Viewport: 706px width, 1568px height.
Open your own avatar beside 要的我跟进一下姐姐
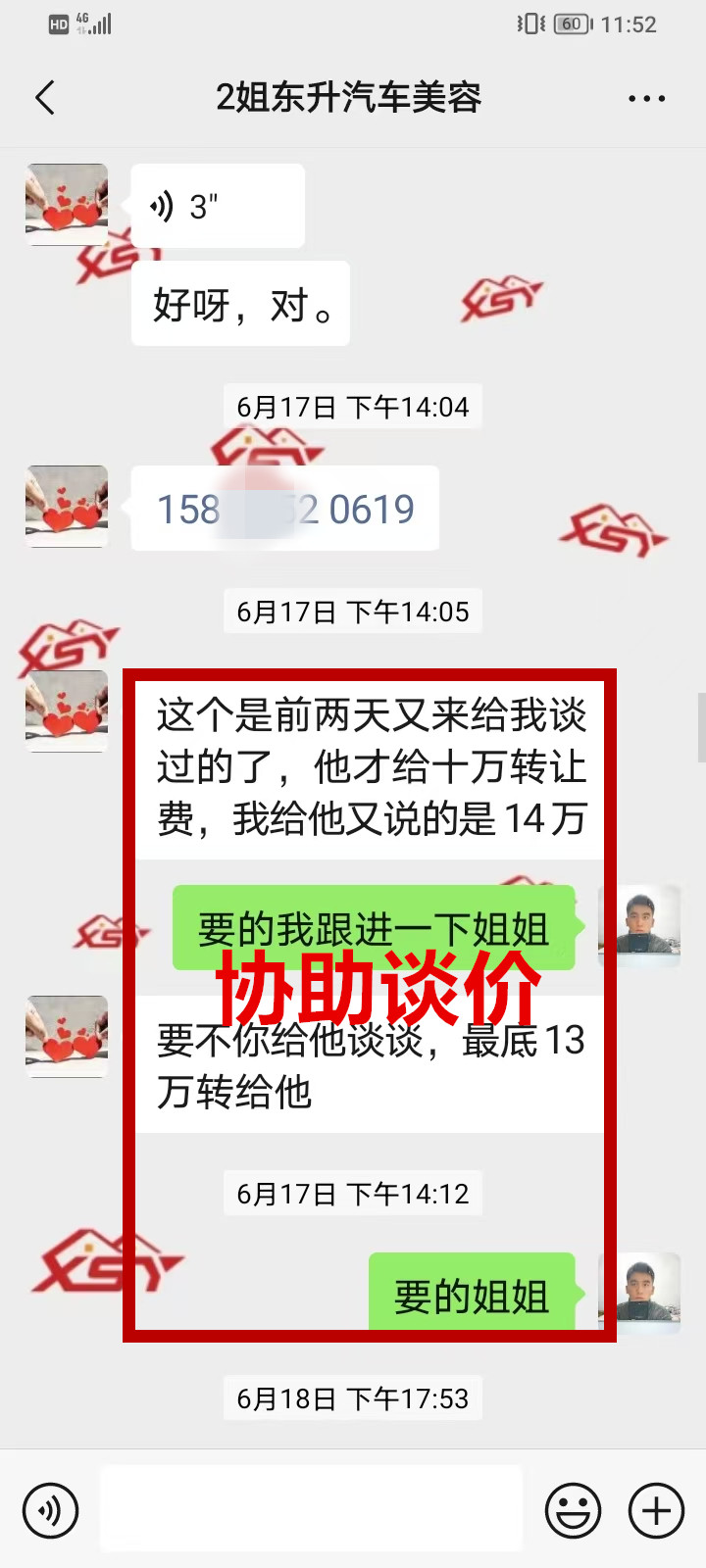coord(639,926)
